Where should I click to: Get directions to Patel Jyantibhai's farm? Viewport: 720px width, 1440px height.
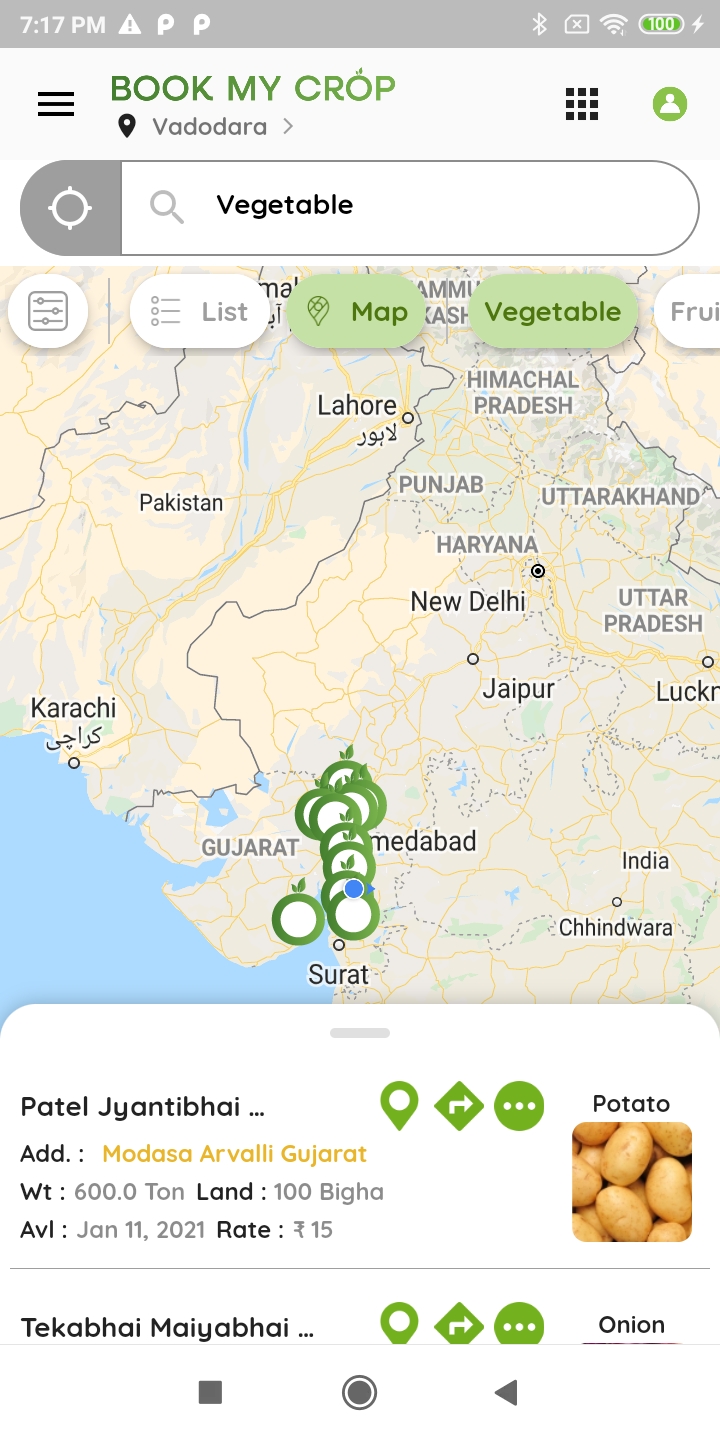tap(459, 1107)
